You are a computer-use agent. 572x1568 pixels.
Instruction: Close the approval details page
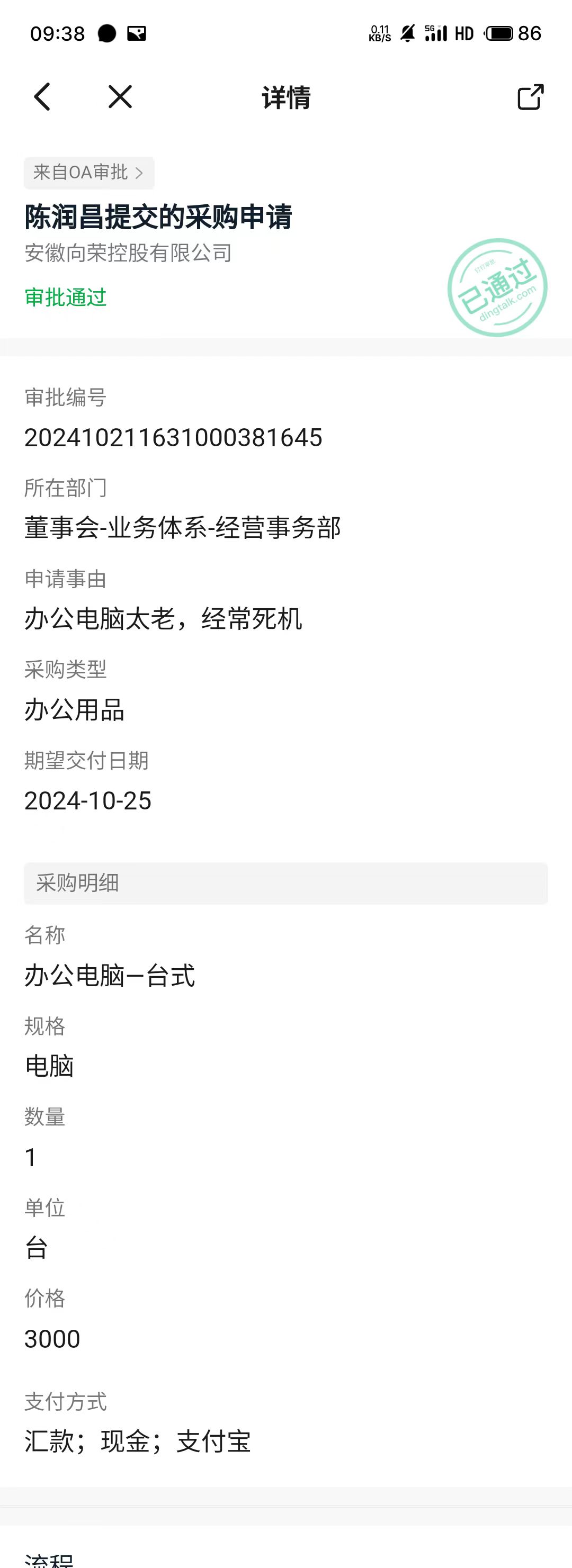click(120, 97)
